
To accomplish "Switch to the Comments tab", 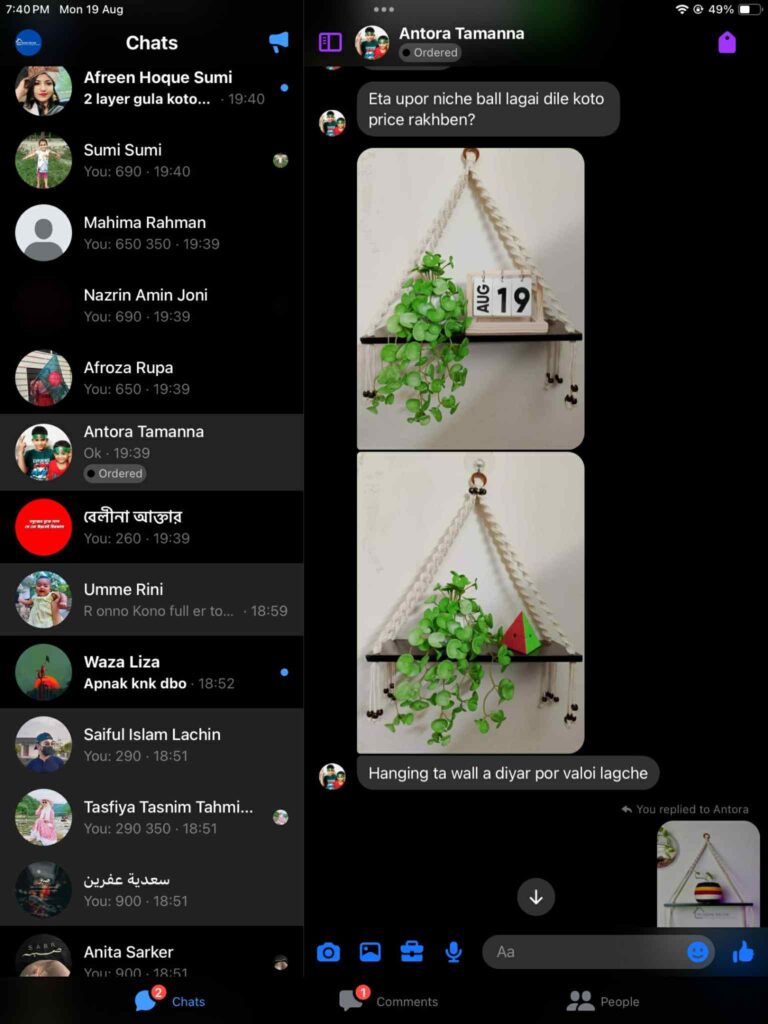I will point(388,1001).
